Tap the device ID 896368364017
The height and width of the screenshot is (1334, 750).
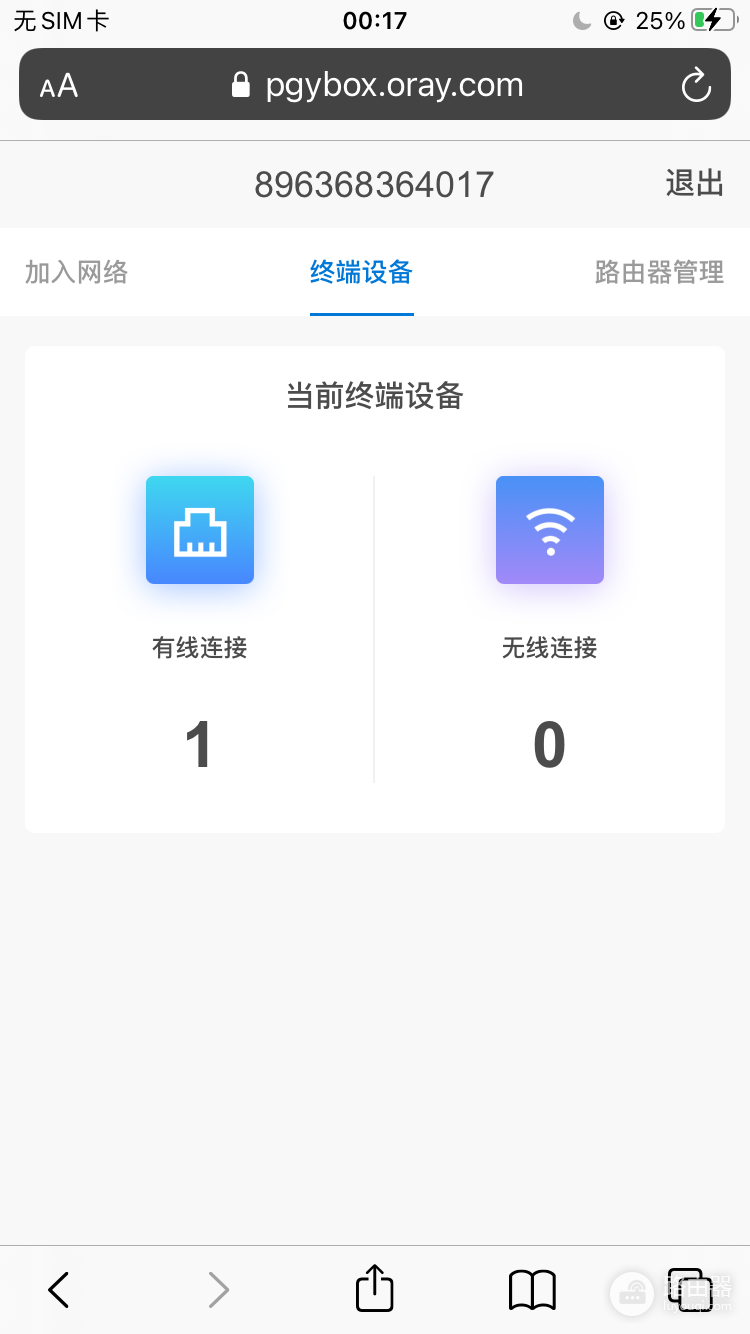coord(374,184)
